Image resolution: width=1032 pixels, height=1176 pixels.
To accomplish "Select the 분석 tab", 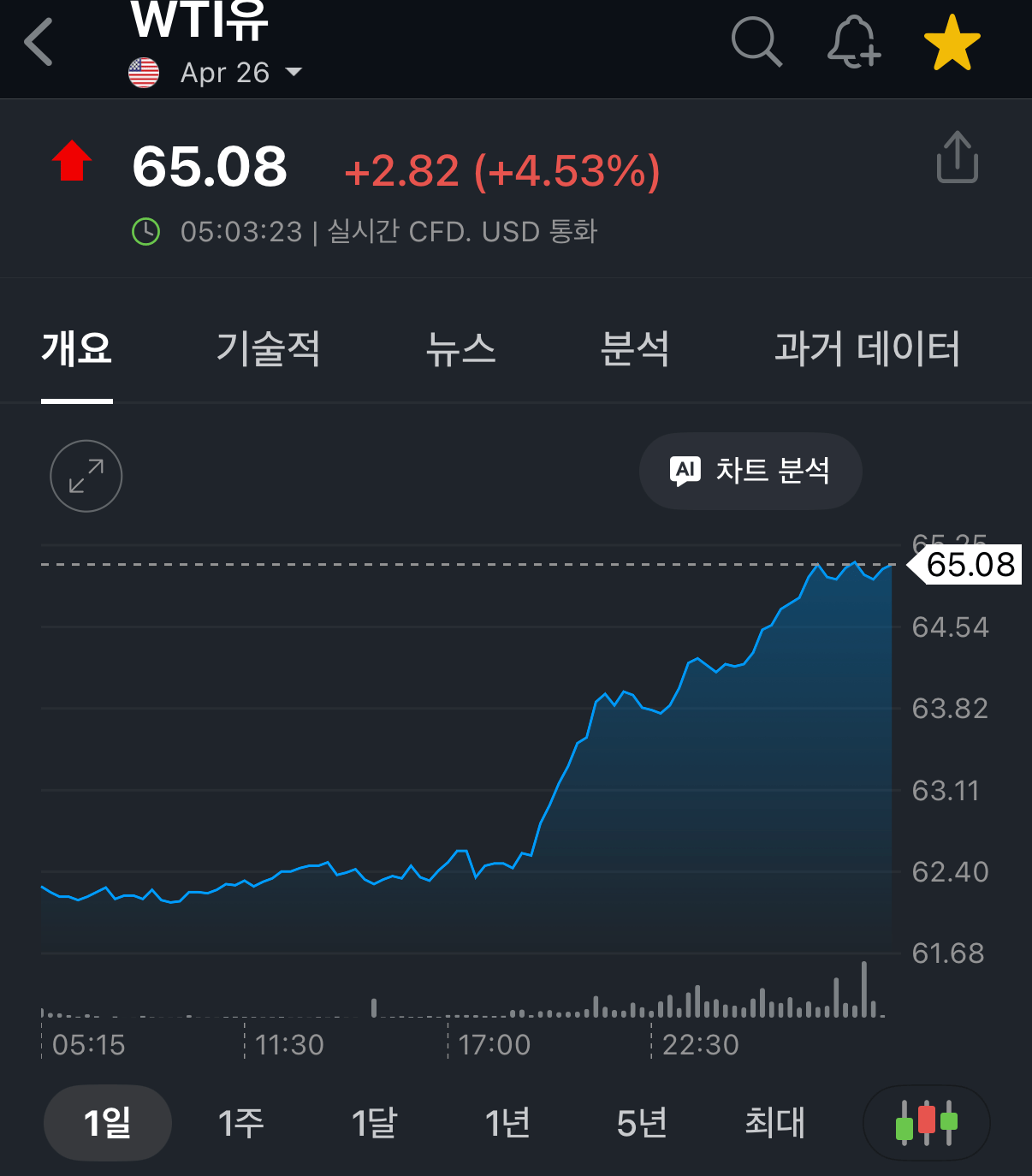I will [634, 349].
